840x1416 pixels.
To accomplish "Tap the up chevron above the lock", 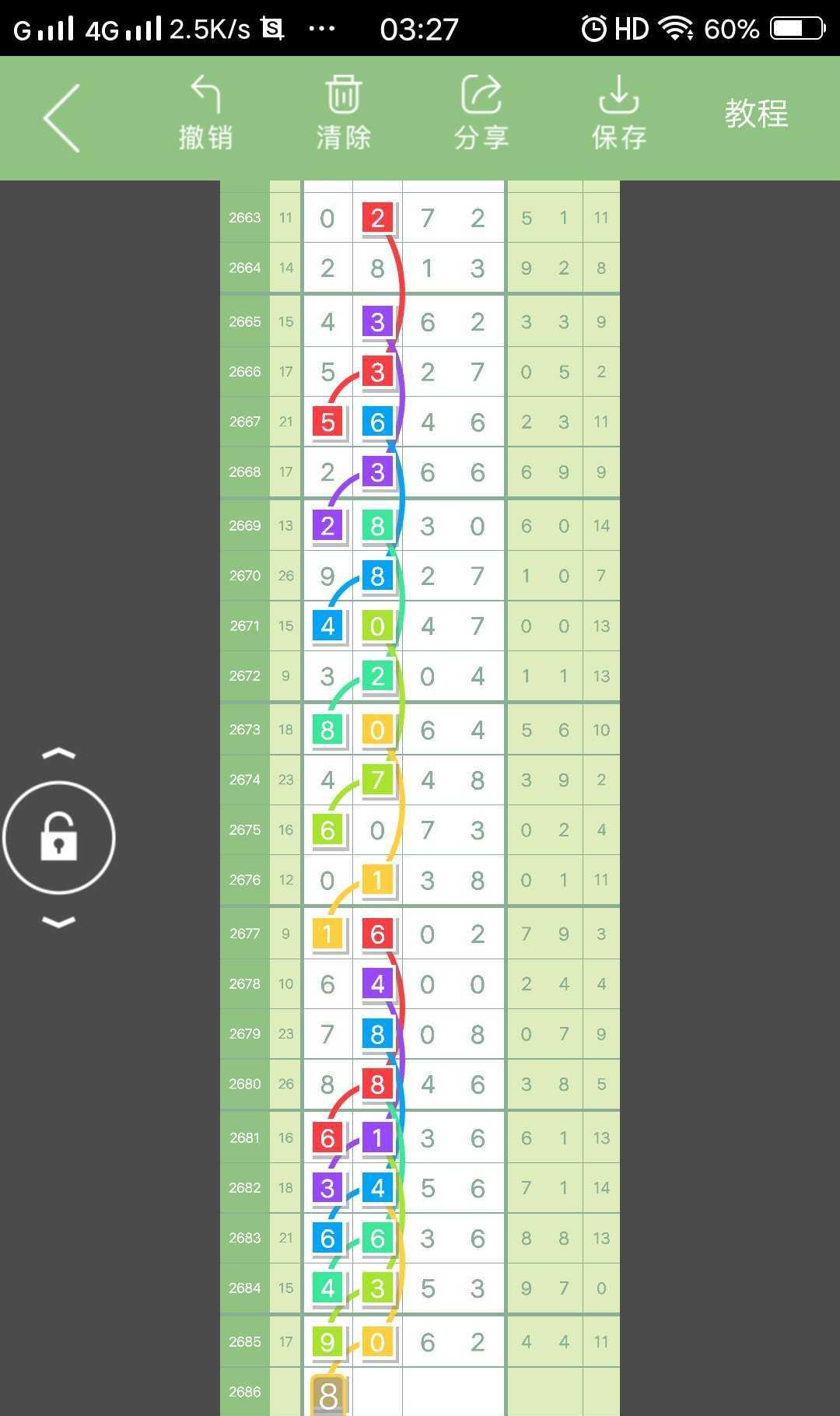I will click(x=59, y=753).
